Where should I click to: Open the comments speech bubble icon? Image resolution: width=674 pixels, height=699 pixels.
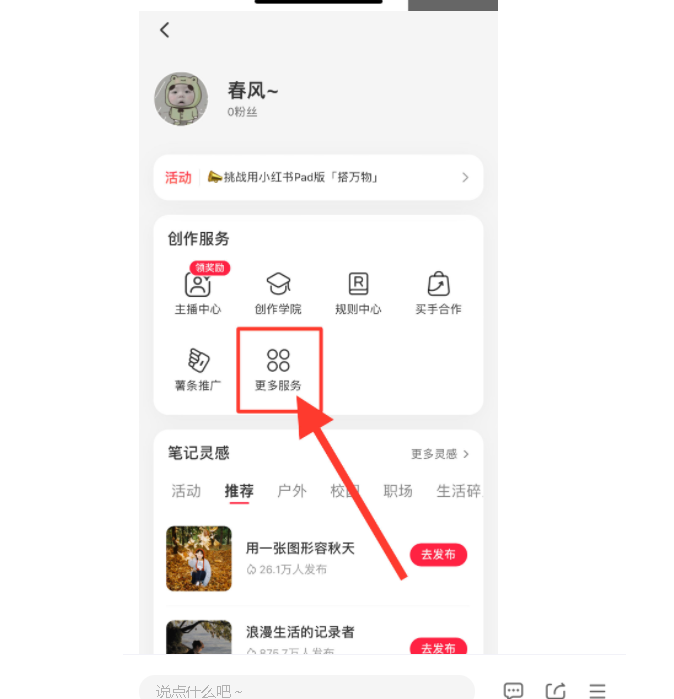point(513,690)
